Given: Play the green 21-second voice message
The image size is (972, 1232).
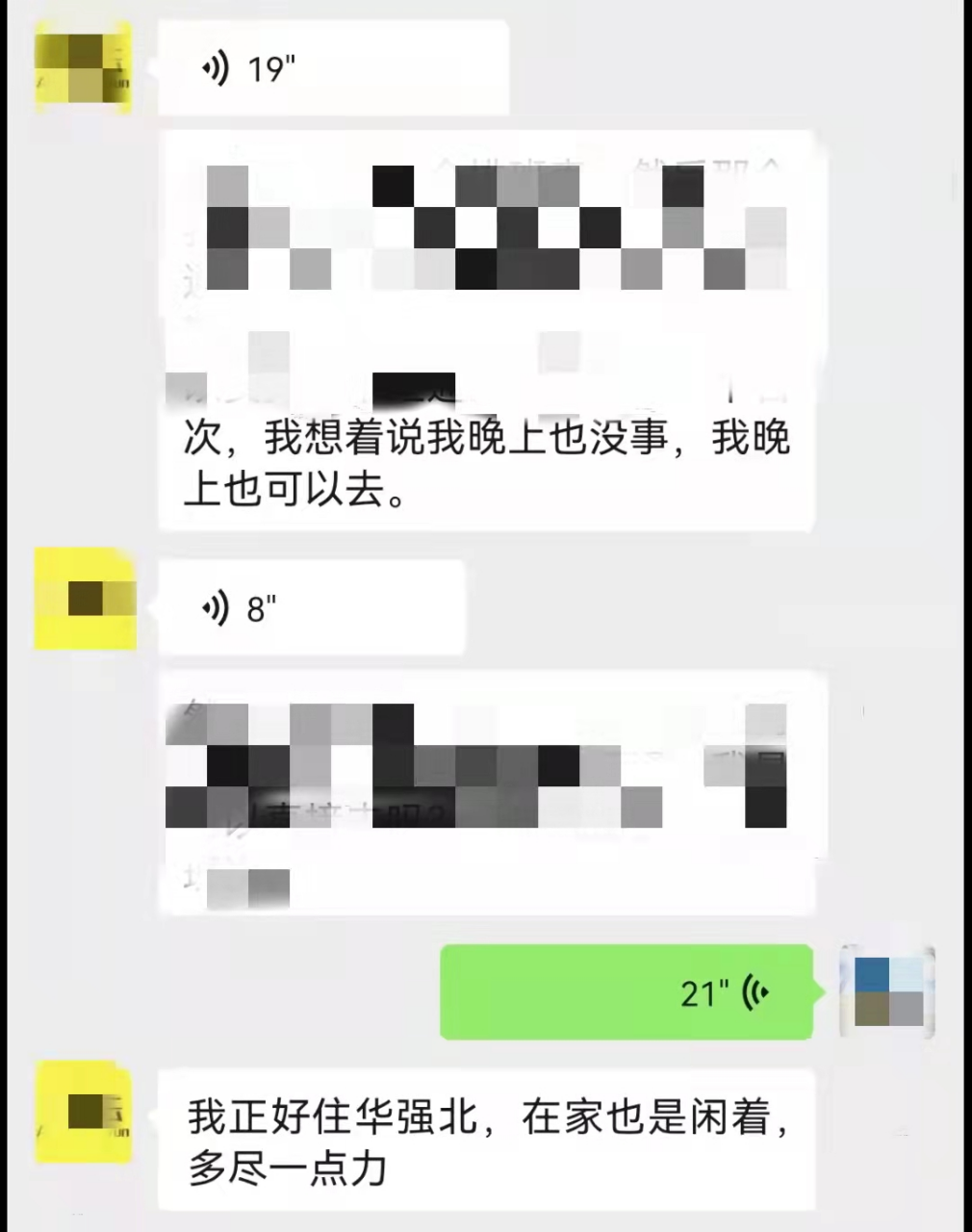Looking at the screenshot, I should coord(626,992).
